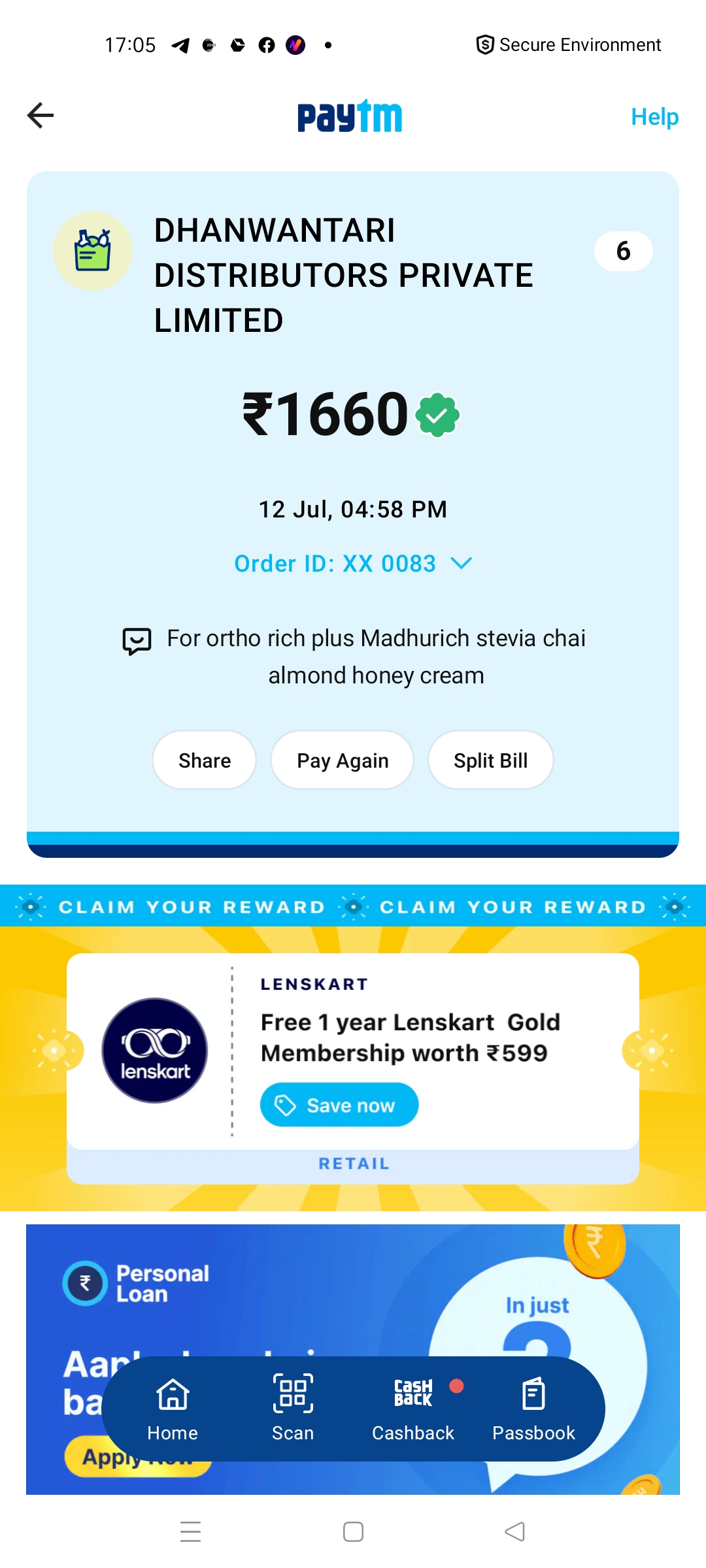Expand the Order ID details
The height and width of the screenshot is (1568, 706).
(353, 563)
